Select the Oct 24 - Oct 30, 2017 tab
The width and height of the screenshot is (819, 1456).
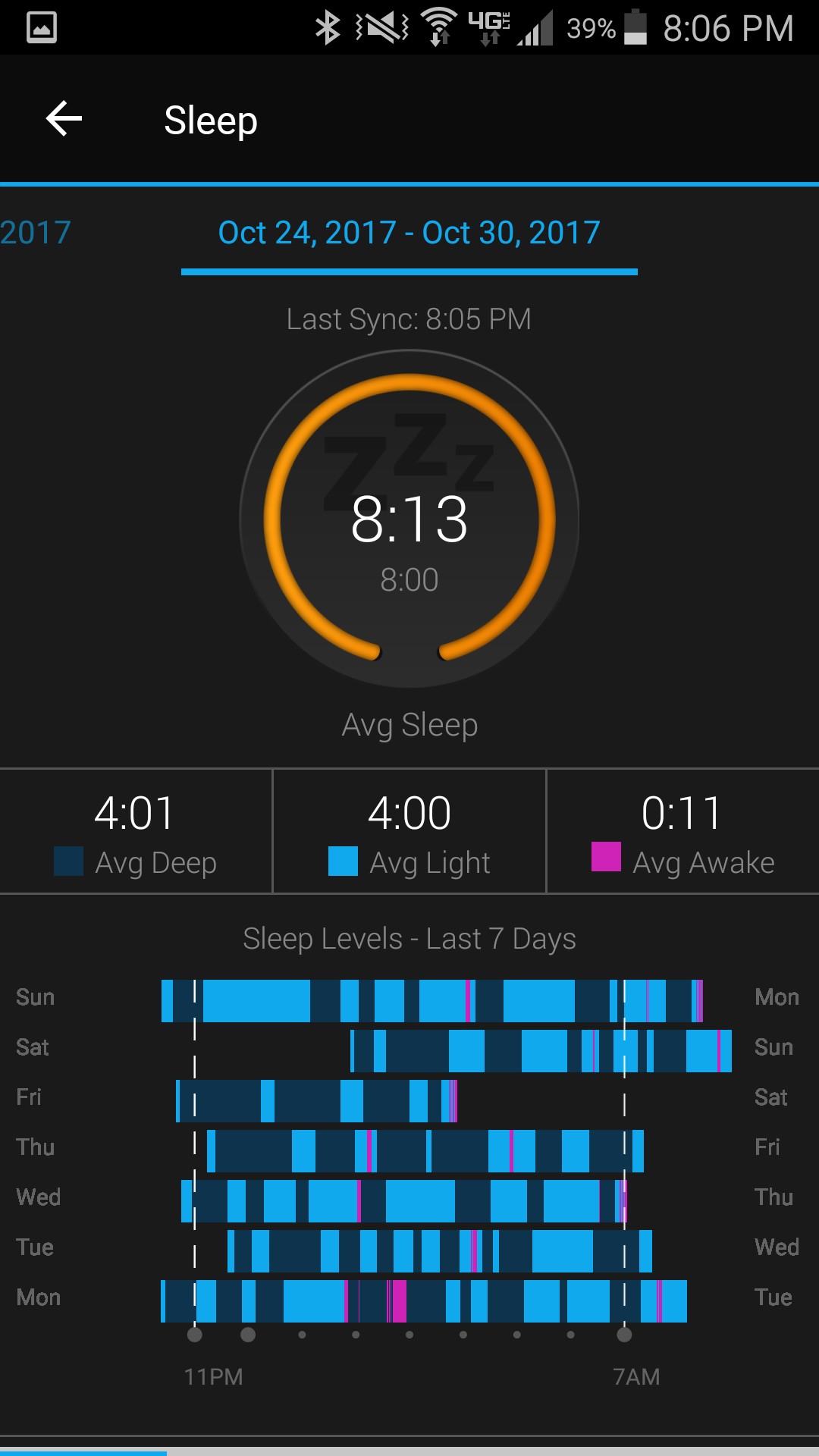pos(409,233)
